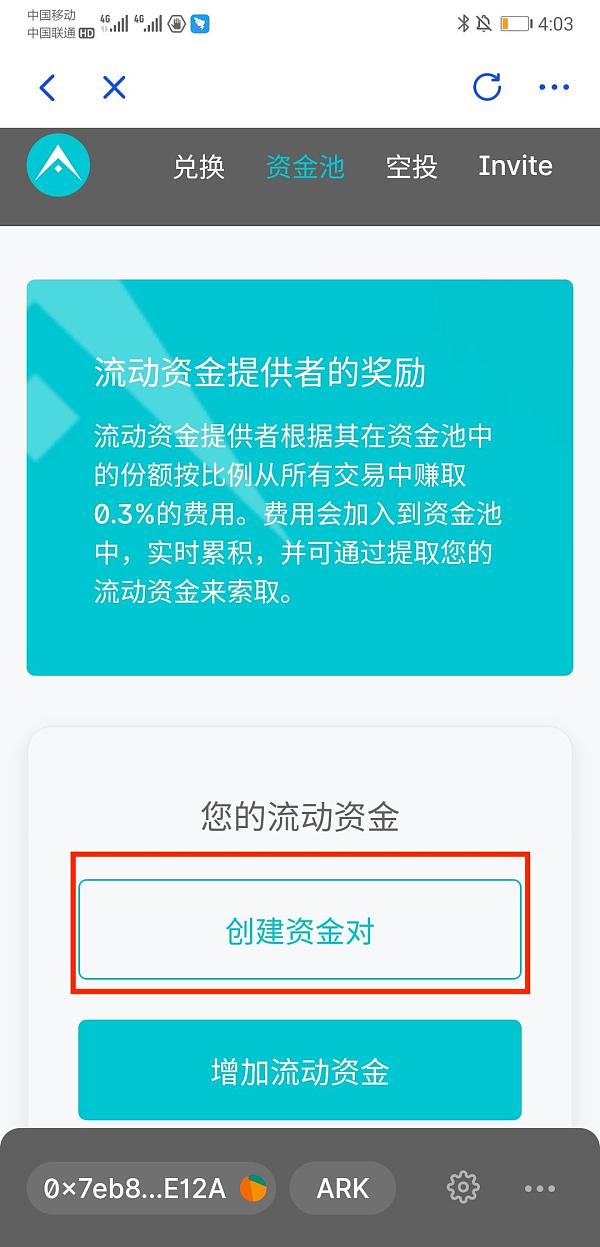Open wallet address 0x7eb8...E12A
Viewport: 600px width, 1247px height.
point(150,1188)
